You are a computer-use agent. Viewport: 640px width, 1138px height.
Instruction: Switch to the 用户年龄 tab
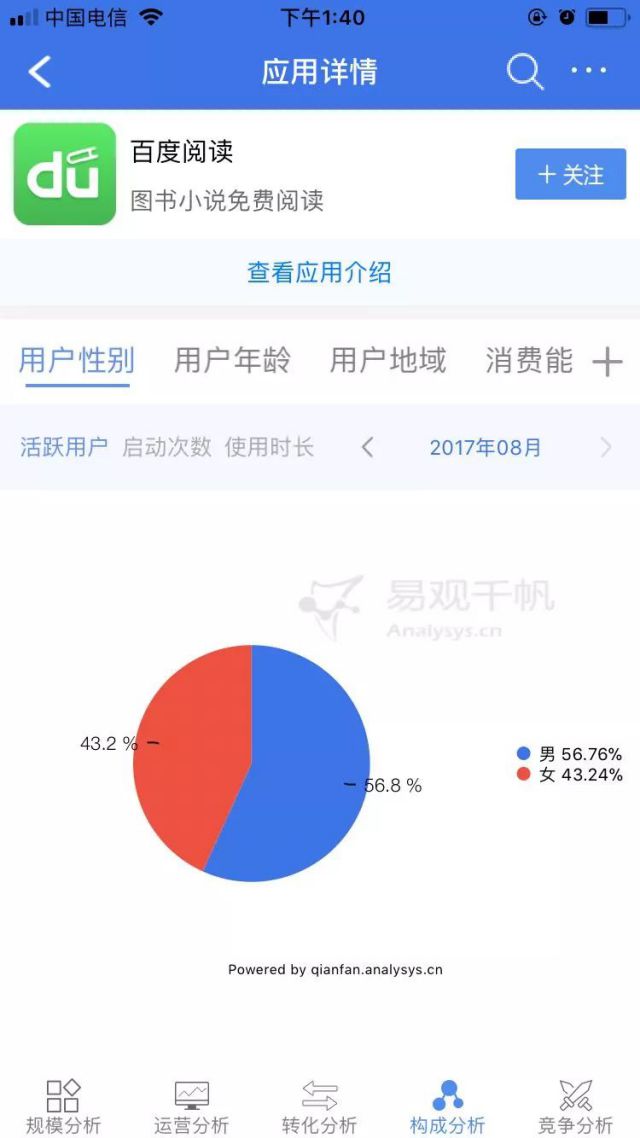click(232, 361)
